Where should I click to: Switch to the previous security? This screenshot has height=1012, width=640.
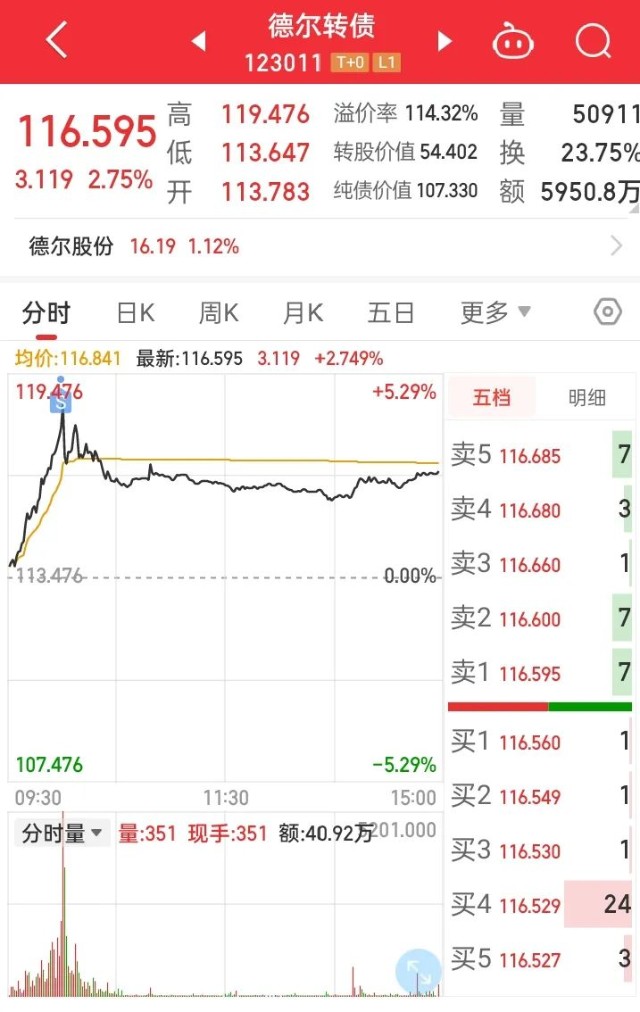click(x=198, y=41)
